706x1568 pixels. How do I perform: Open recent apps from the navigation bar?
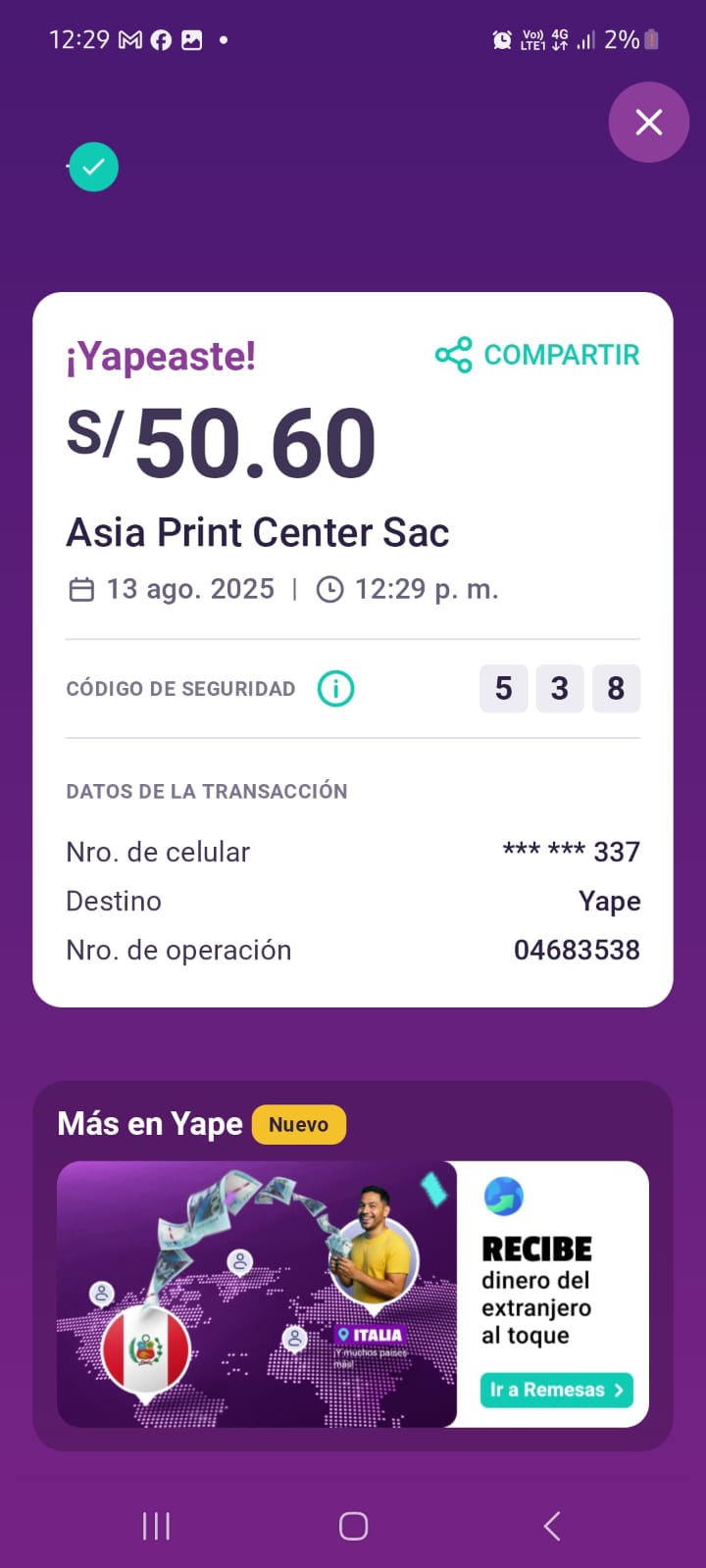(156, 1526)
